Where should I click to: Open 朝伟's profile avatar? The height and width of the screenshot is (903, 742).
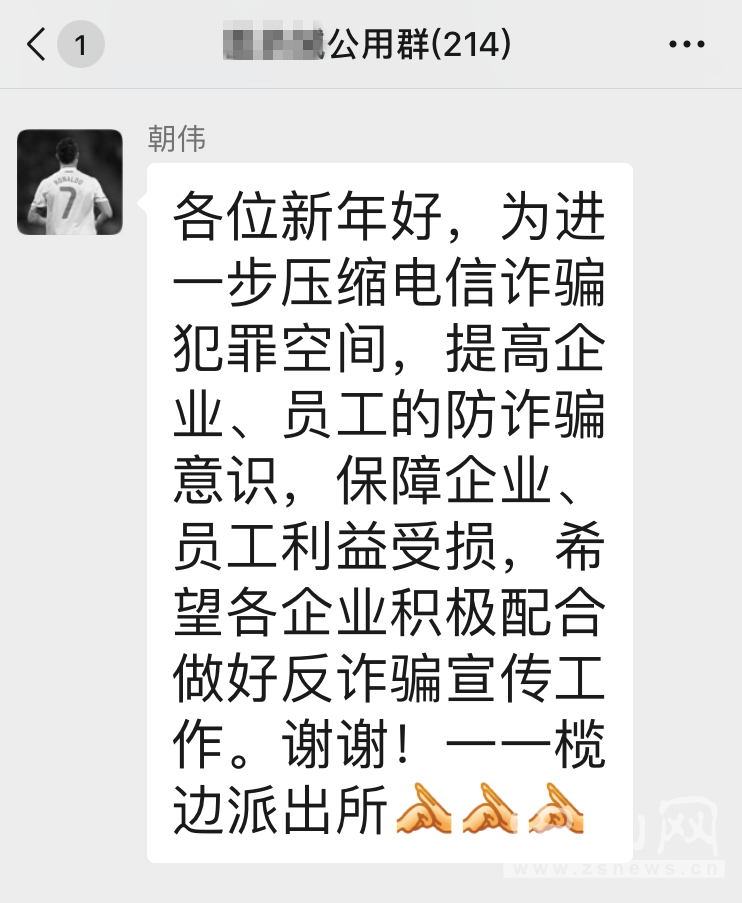click(x=70, y=182)
